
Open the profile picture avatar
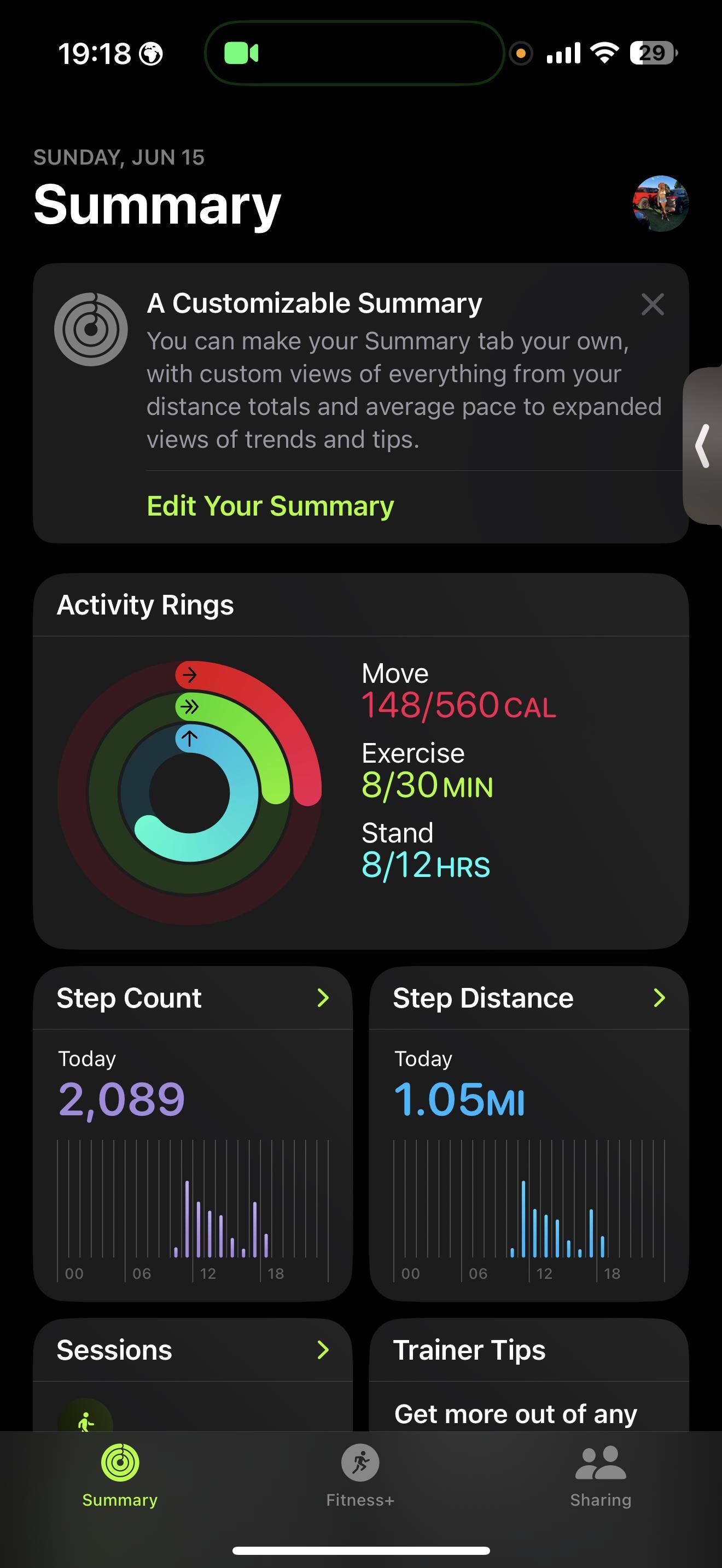tap(661, 203)
